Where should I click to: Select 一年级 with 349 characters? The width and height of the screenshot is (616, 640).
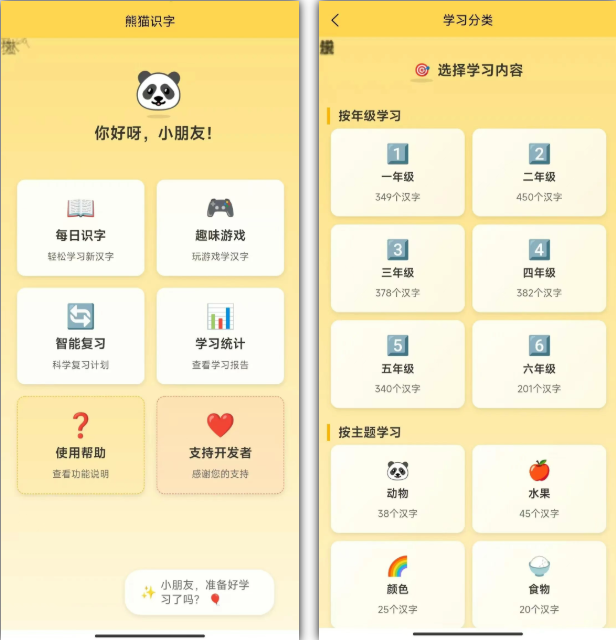398,173
